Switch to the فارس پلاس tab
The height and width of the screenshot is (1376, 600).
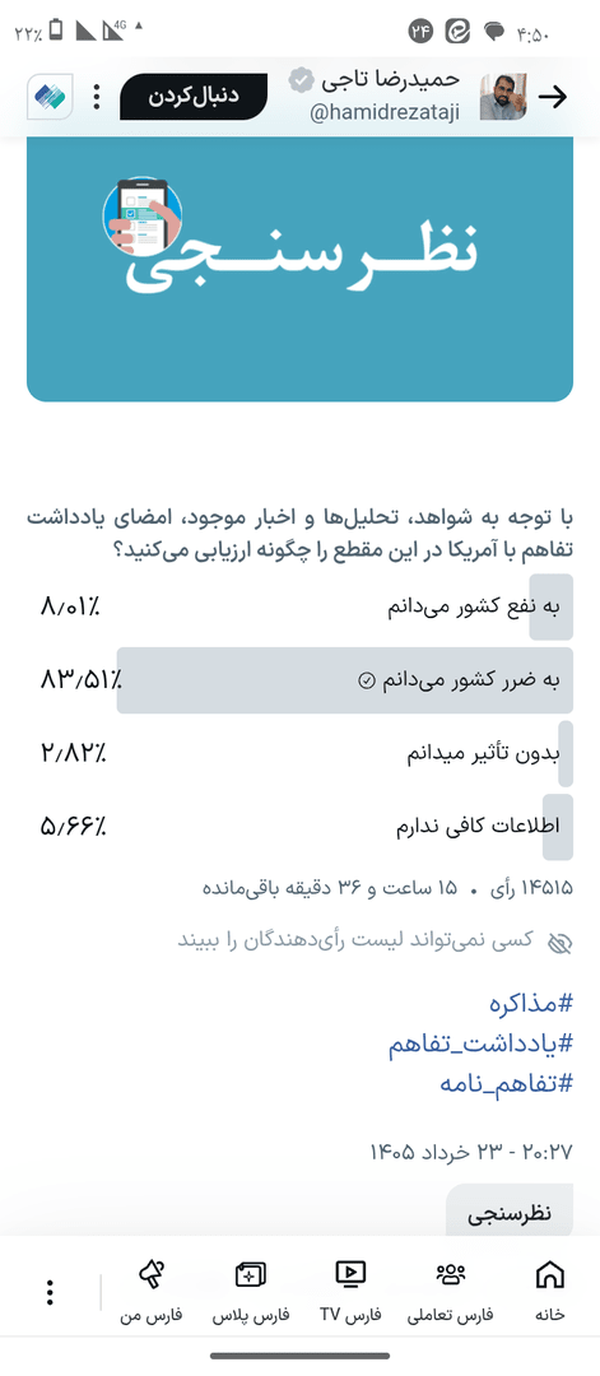(250, 1291)
